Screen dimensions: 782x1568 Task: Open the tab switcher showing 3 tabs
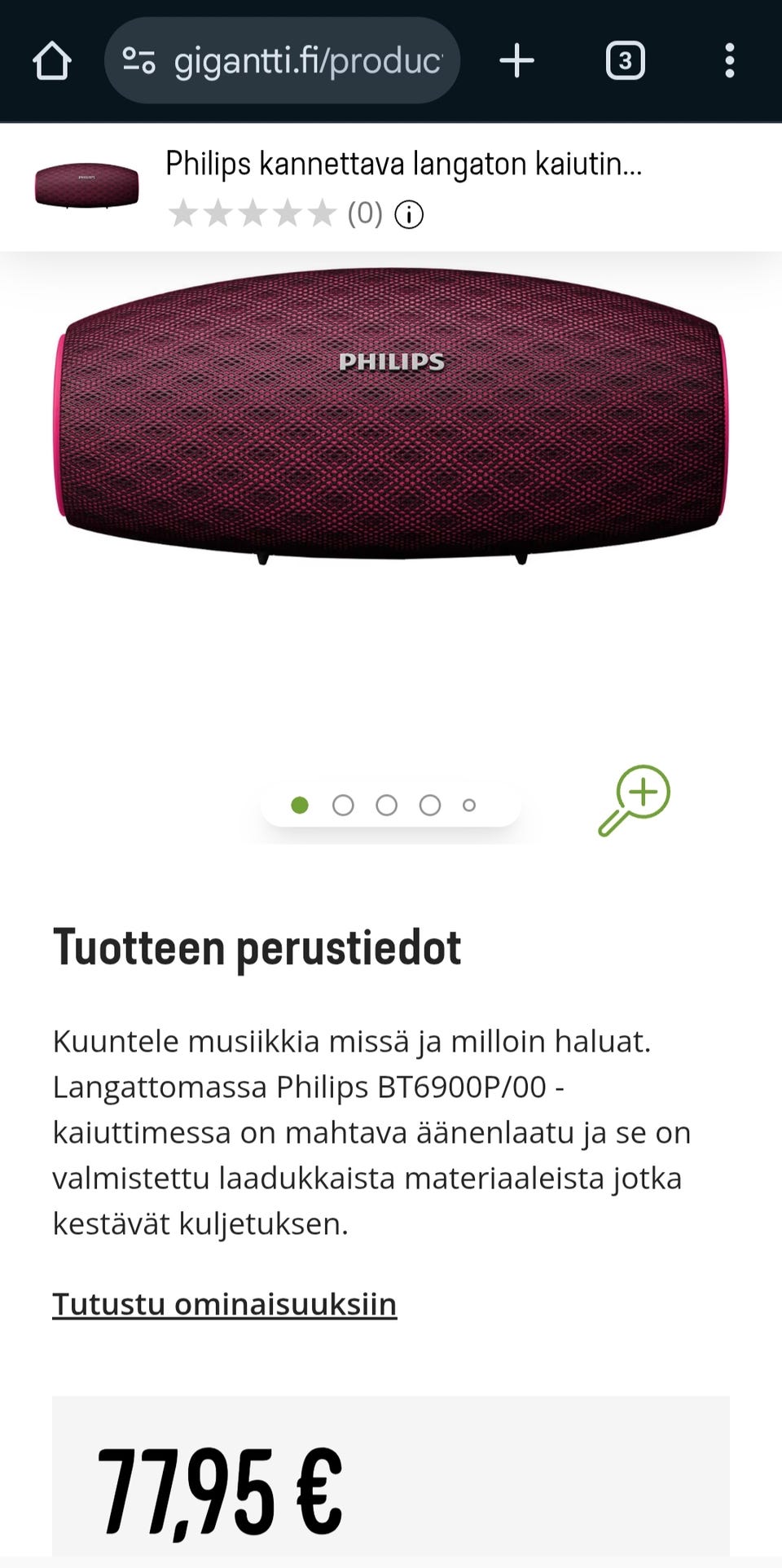(626, 60)
